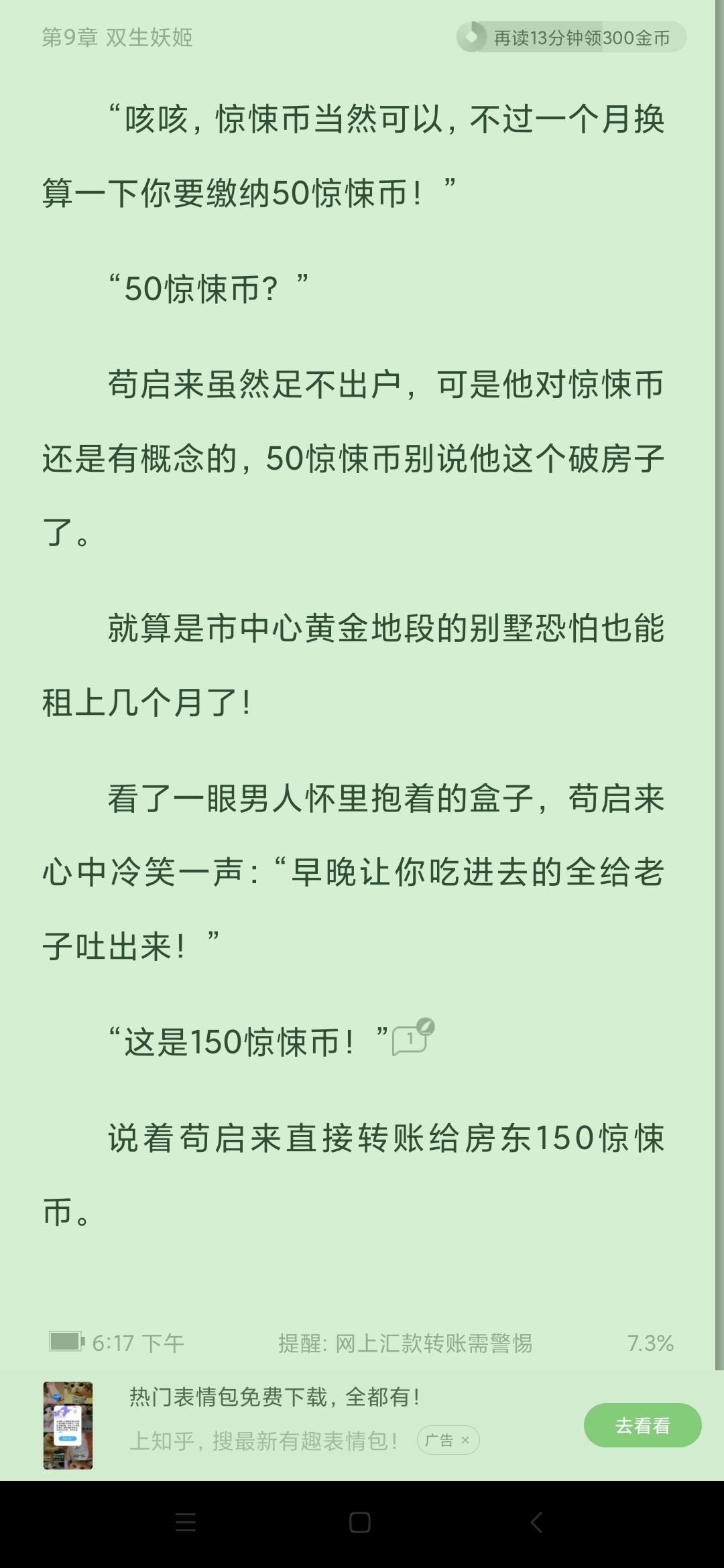Go back using the system back button

[536, 1522]
